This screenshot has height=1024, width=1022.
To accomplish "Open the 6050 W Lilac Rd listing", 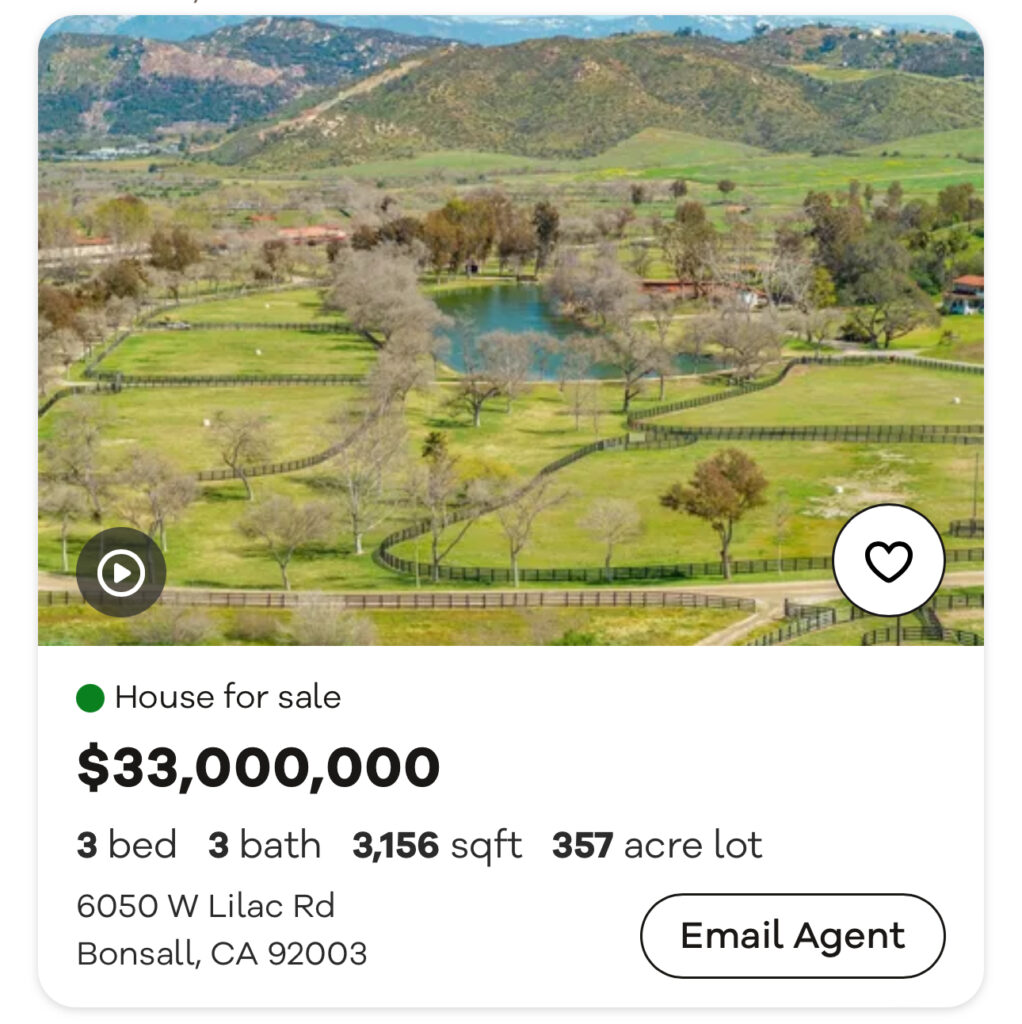I will point(205,906).
